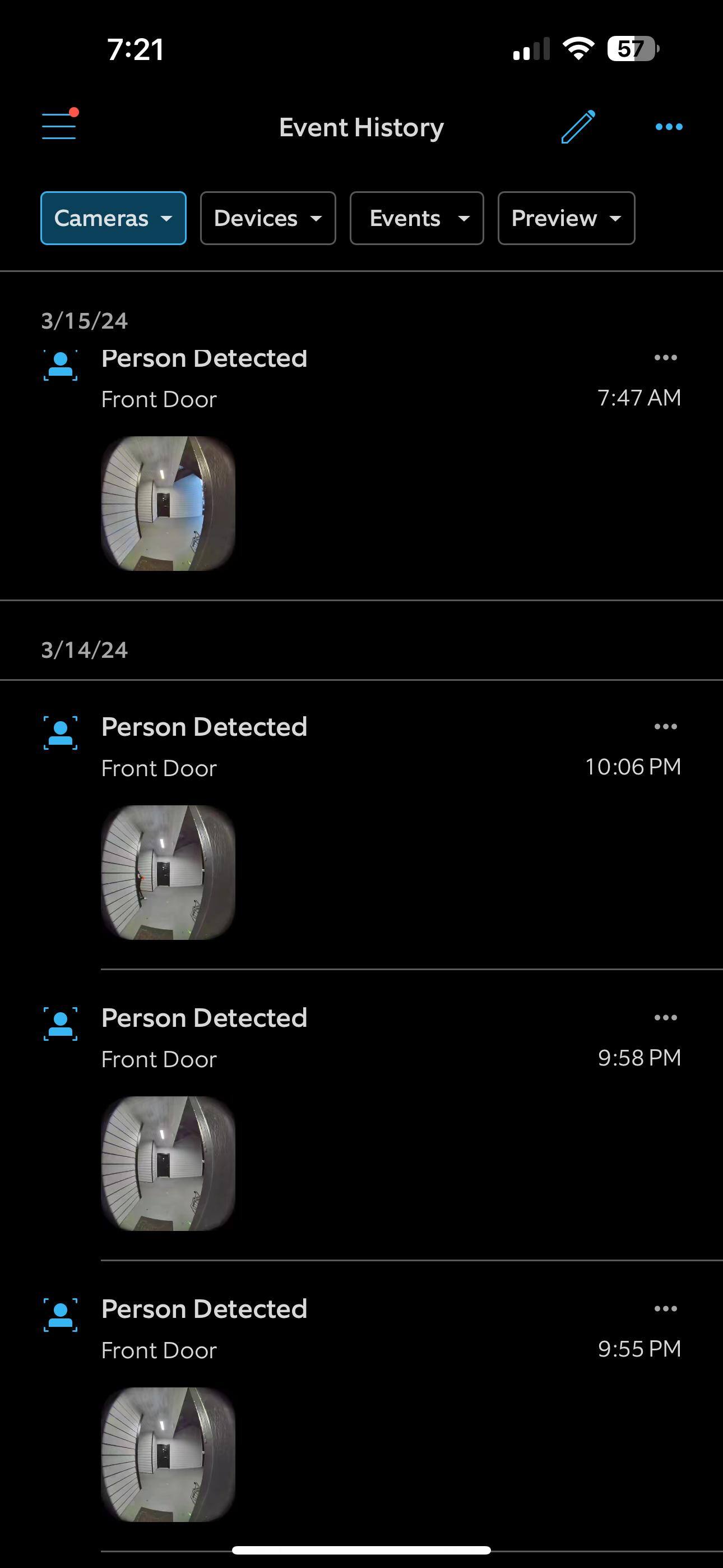Open the Events filter dropdown
This screenshot has width=723, height=1568.
coord(417,218)
